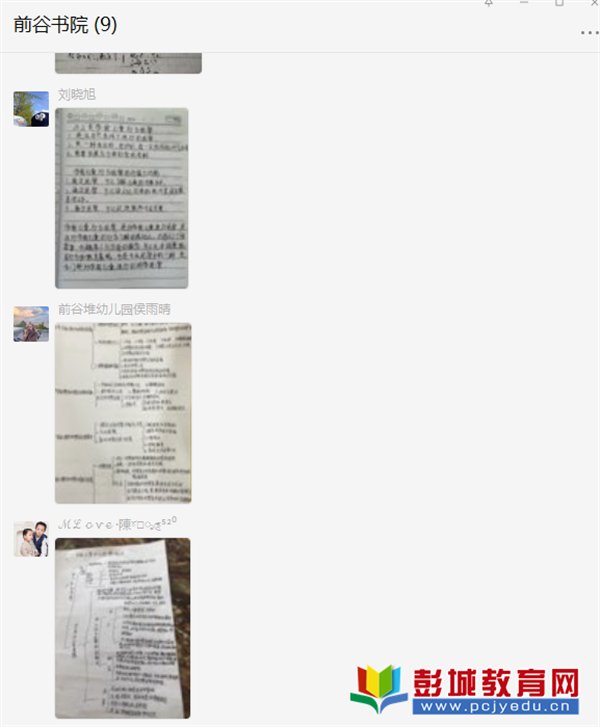Open the paper photo sent by 陈
The image size is (600, 727).
point(122,628)
